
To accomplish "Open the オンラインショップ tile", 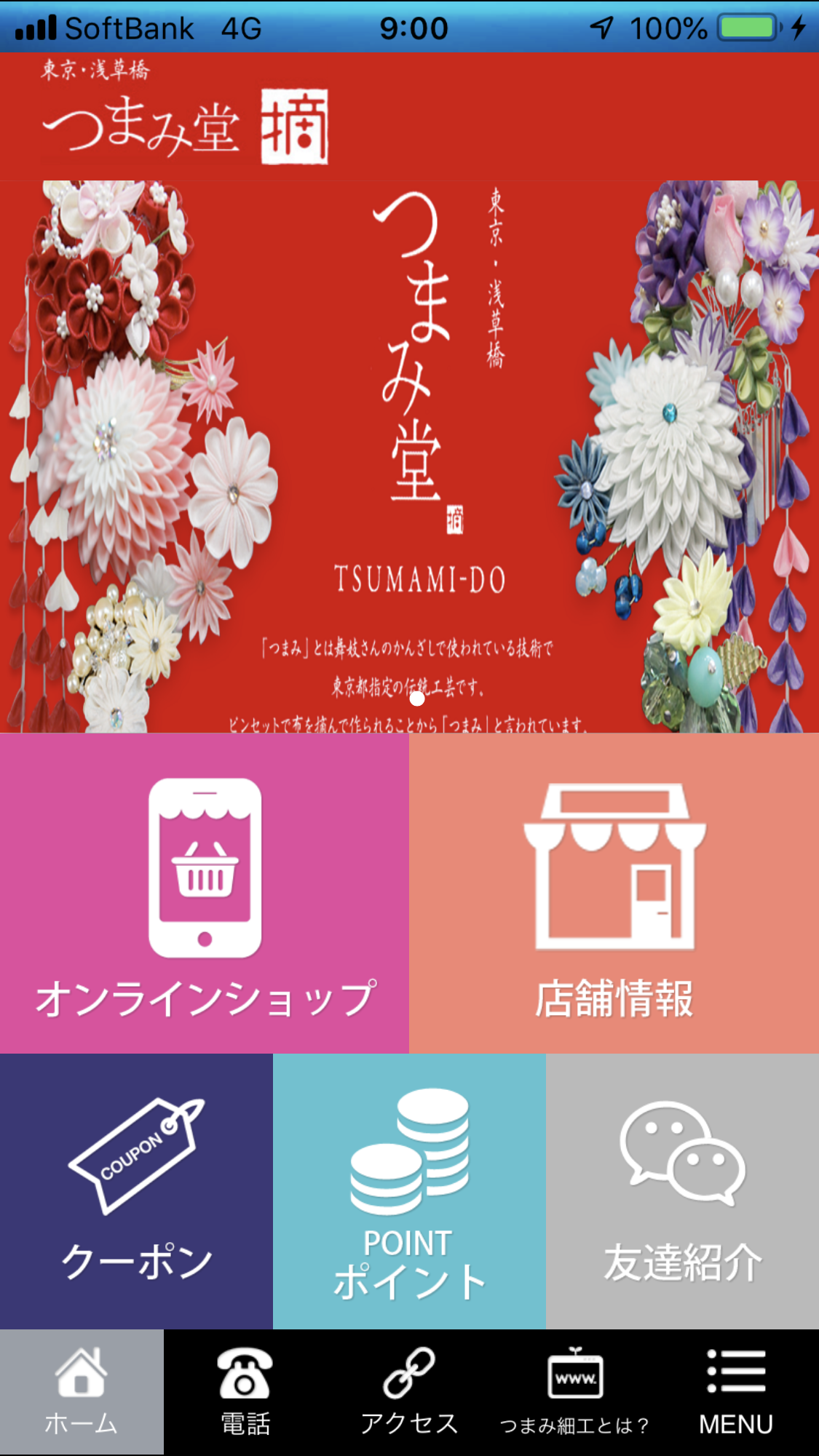I will click(x=205, y=893).
